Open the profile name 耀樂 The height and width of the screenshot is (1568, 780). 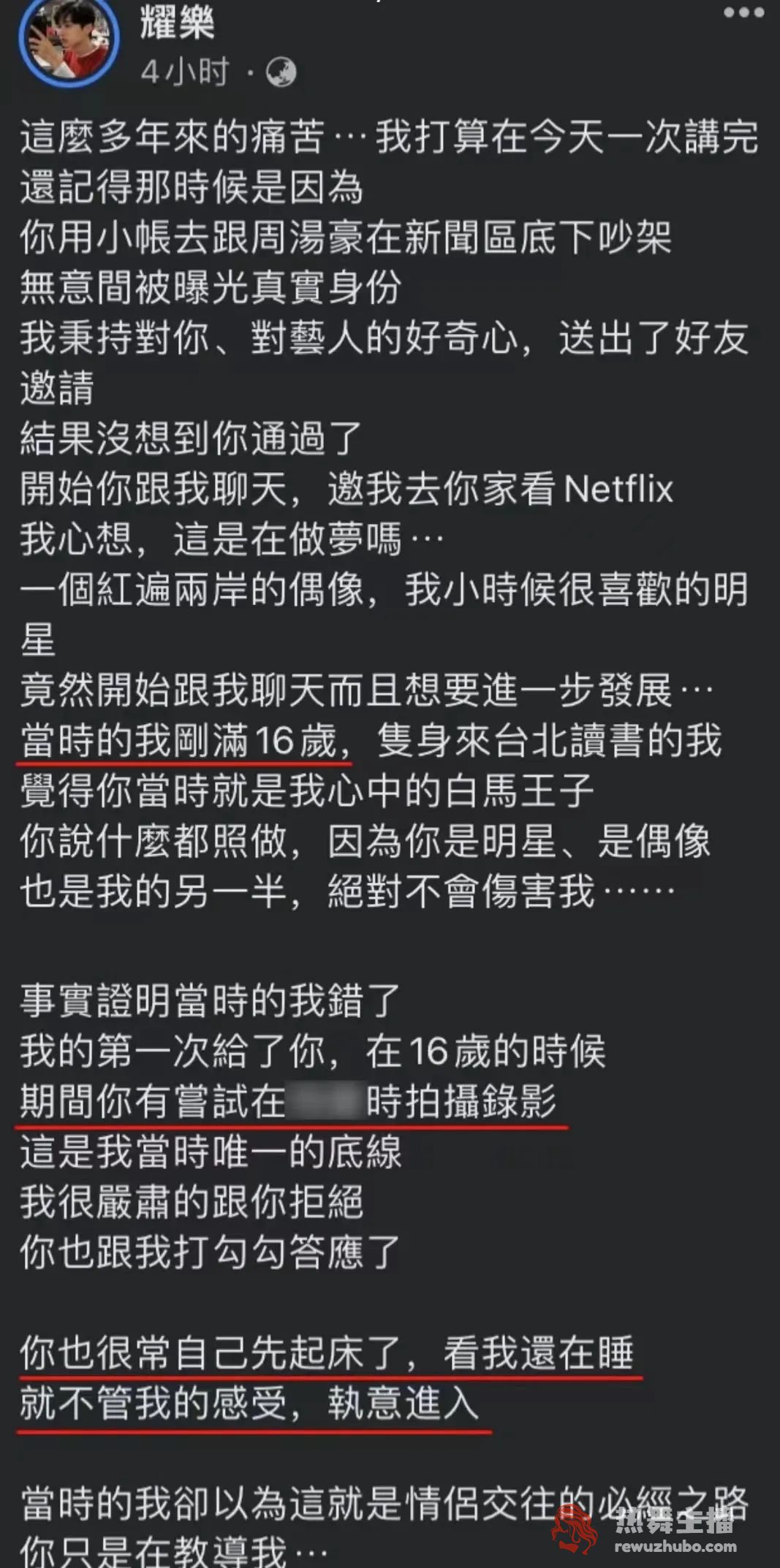[178, 22]
